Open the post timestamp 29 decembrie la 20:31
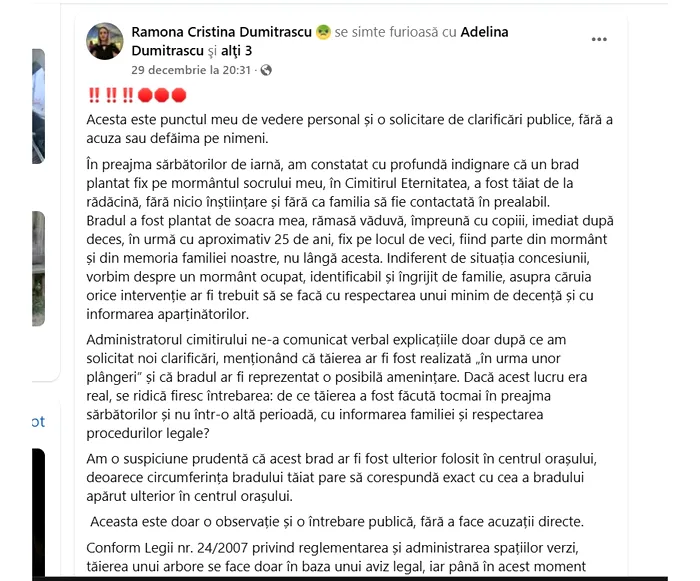Image resolution: width=700 pixels, height=581 pixels. coord(192,70)
